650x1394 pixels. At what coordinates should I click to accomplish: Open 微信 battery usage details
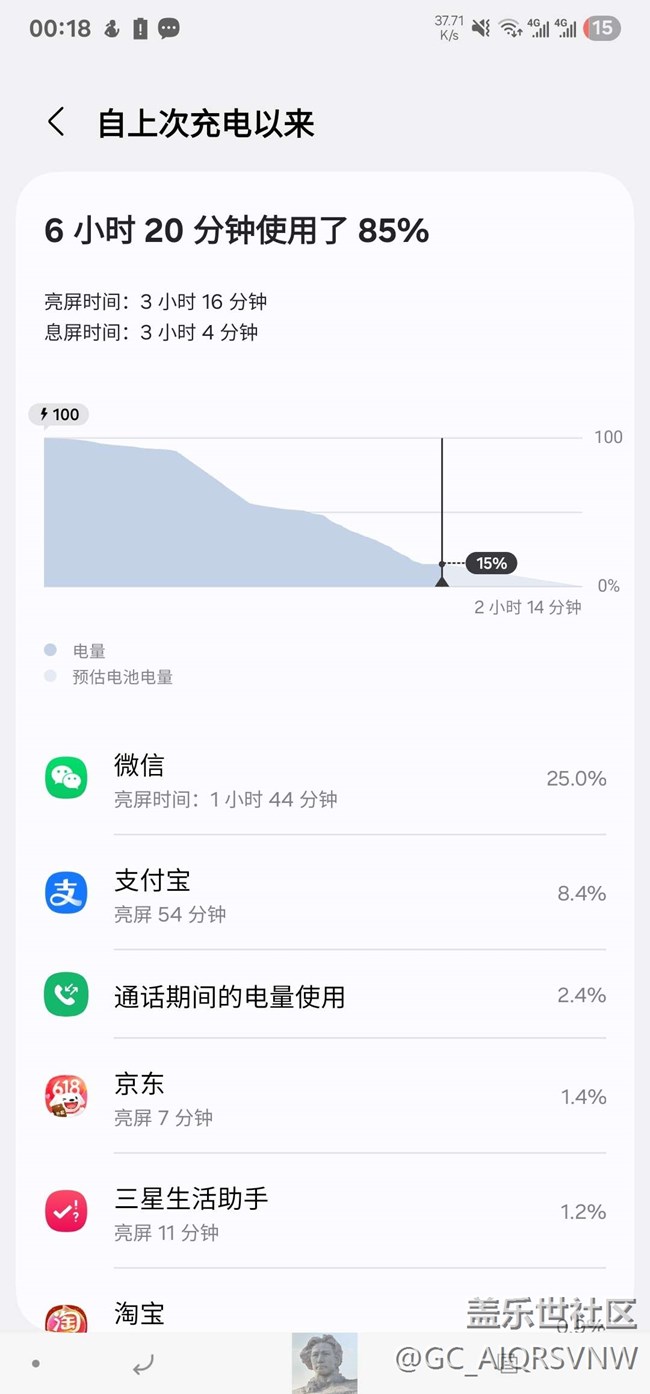coord(325,778)
